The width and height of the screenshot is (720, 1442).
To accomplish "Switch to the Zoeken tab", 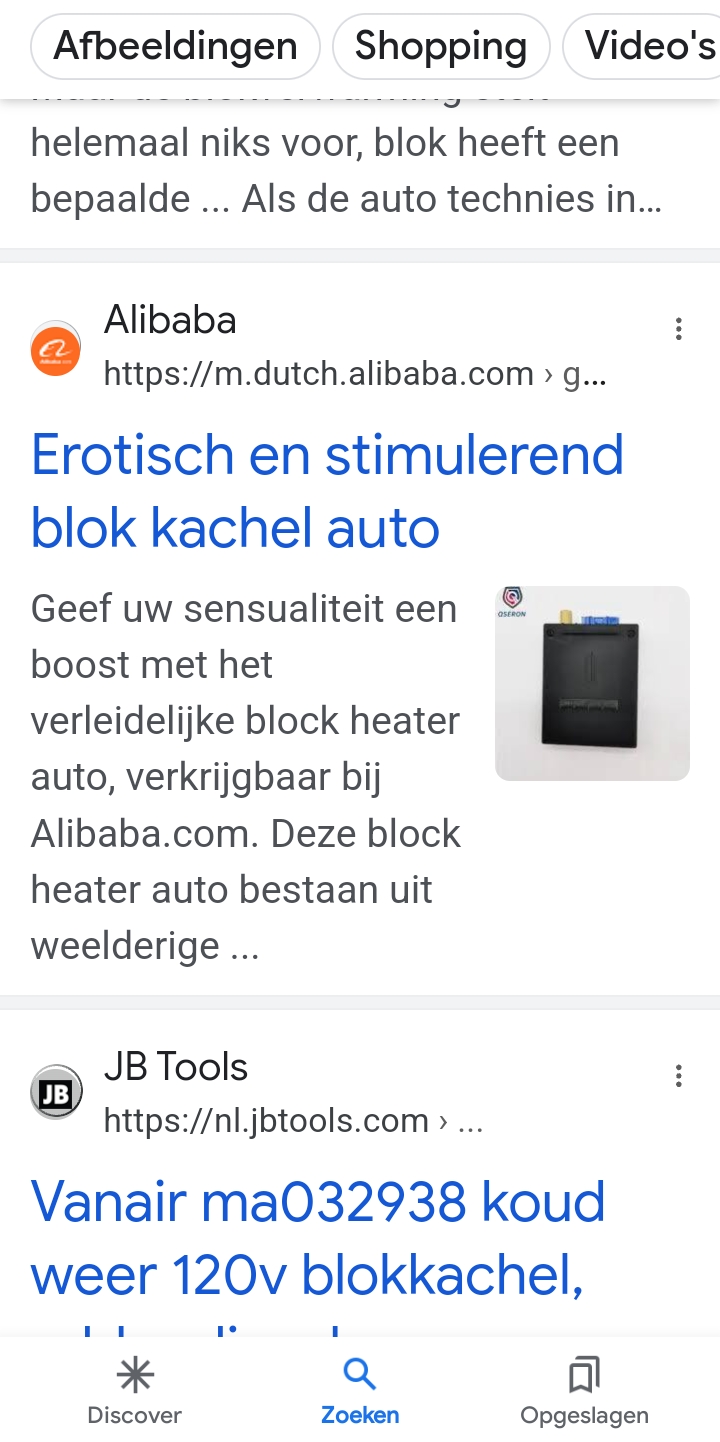I will pyautogui.click(x=360, y=1390).
